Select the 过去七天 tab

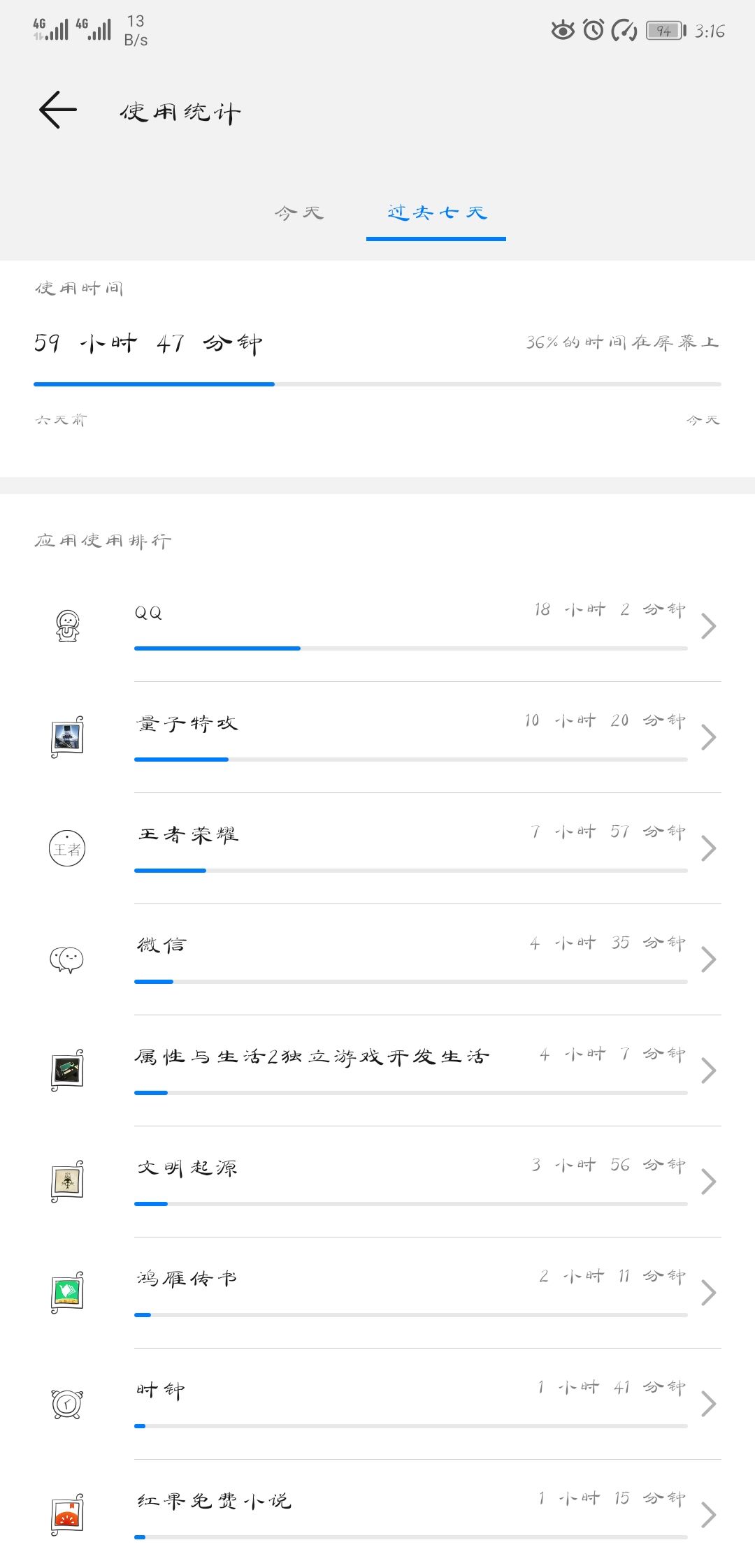point(436,212)
